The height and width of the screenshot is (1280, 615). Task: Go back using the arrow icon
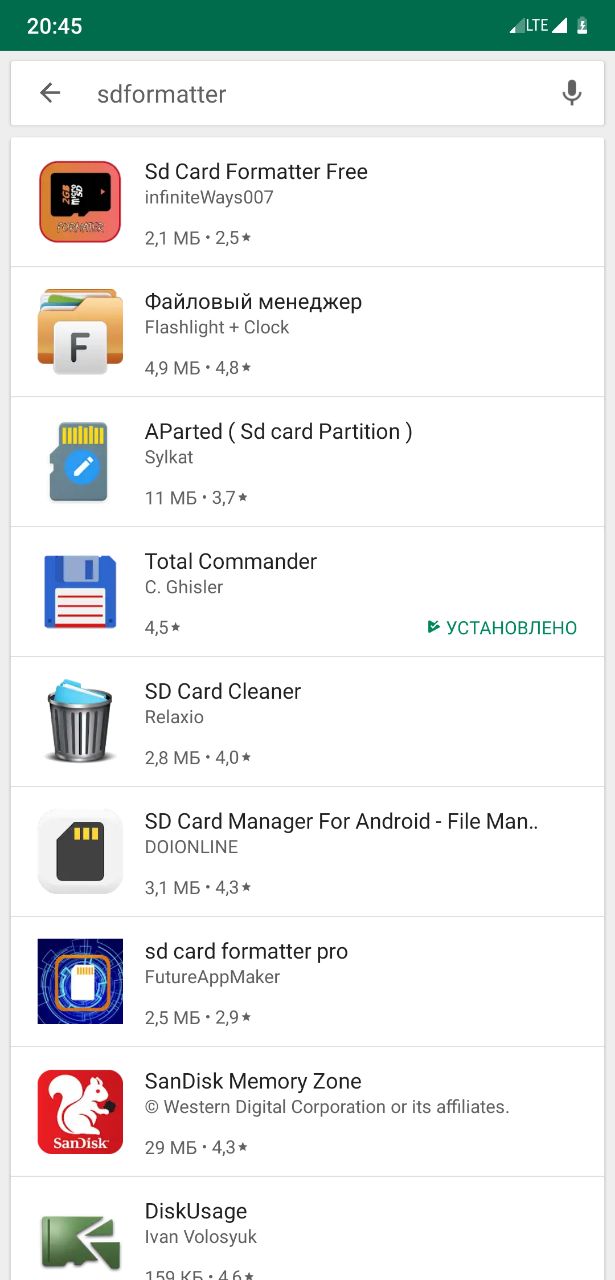[50, 93]
